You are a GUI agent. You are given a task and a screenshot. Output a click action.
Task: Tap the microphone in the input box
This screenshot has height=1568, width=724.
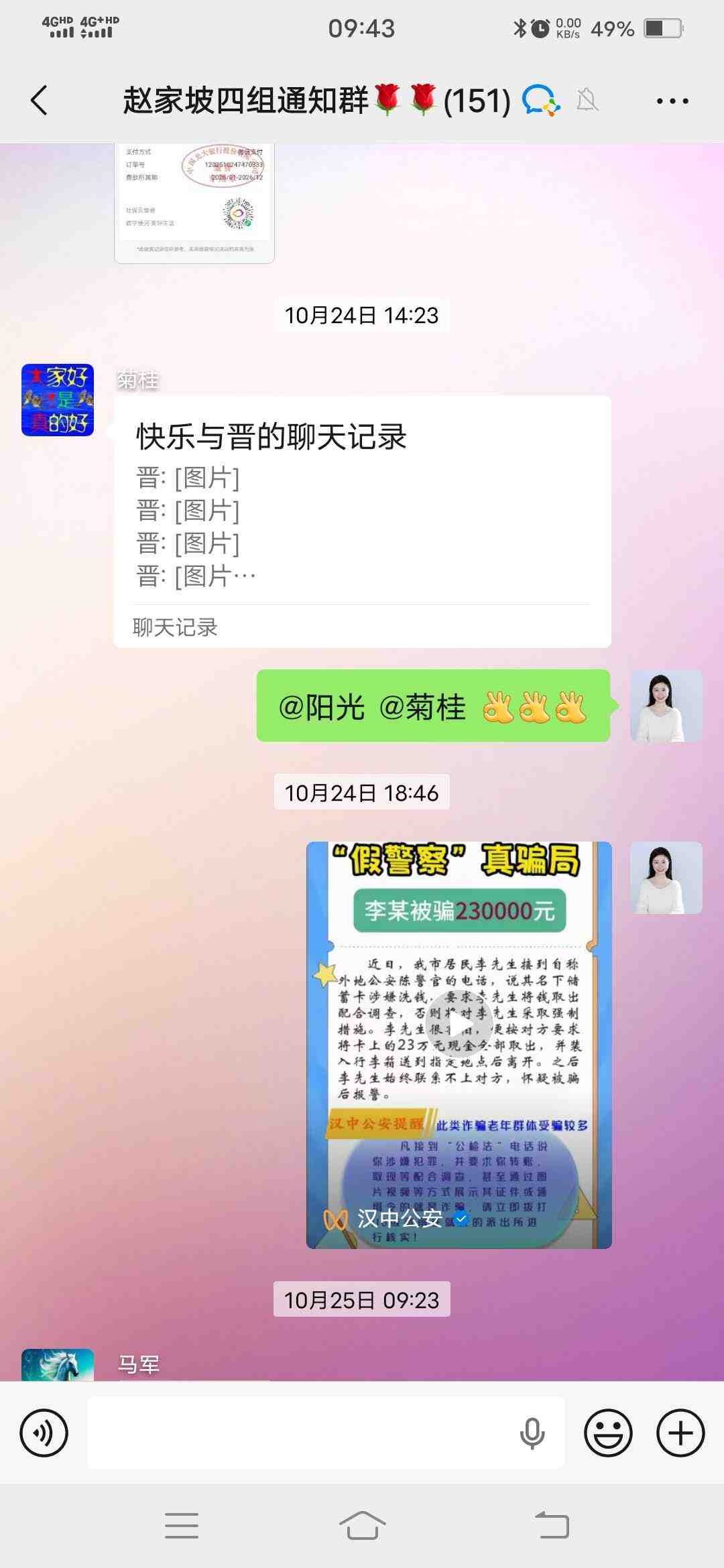532,1433
